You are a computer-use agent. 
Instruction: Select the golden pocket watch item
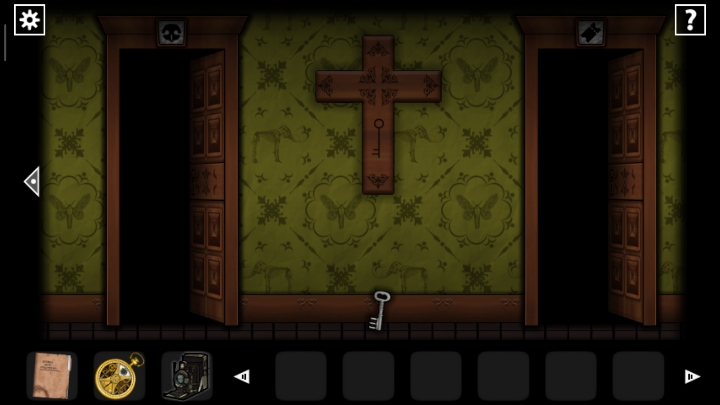tap(119, 376)
